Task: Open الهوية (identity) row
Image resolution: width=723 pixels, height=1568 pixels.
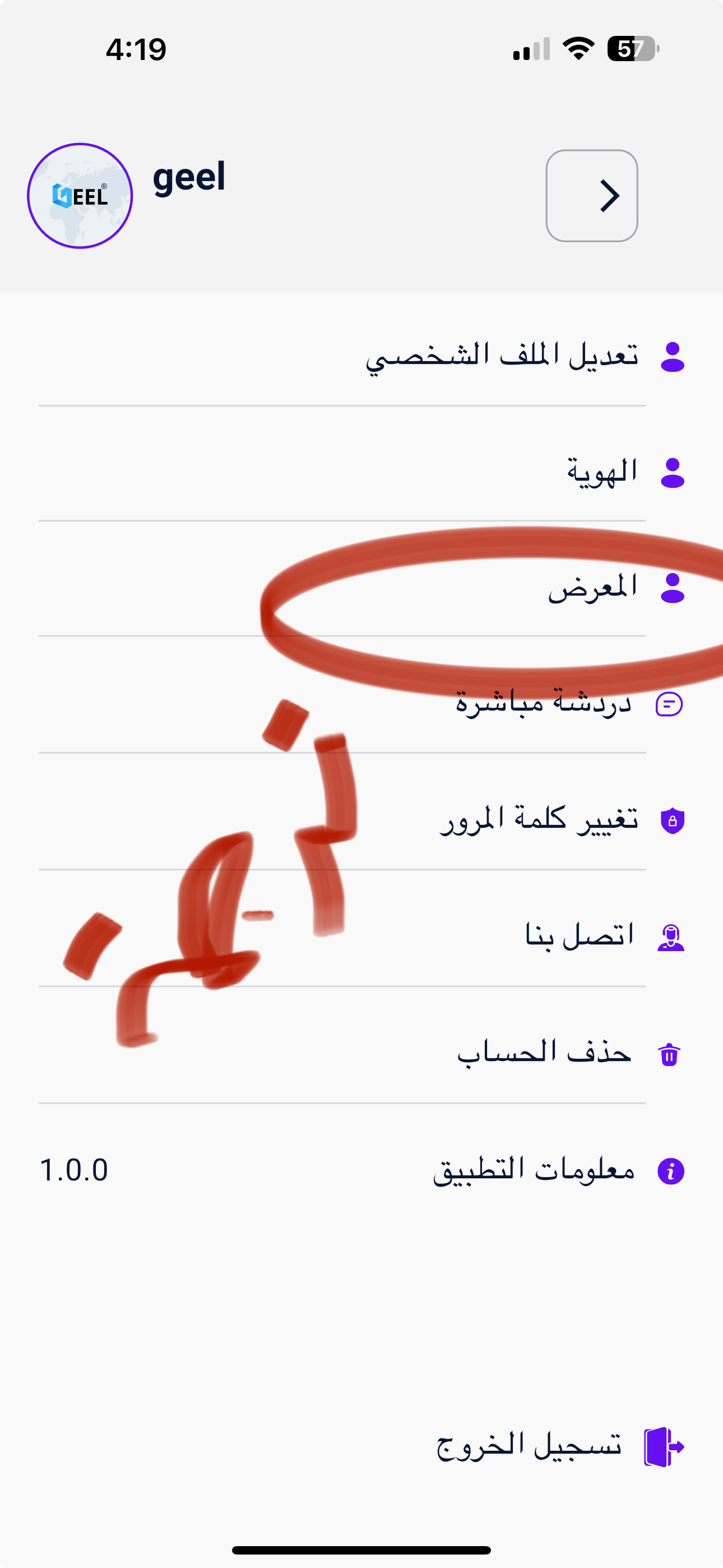Action: (x=601, y=472)
